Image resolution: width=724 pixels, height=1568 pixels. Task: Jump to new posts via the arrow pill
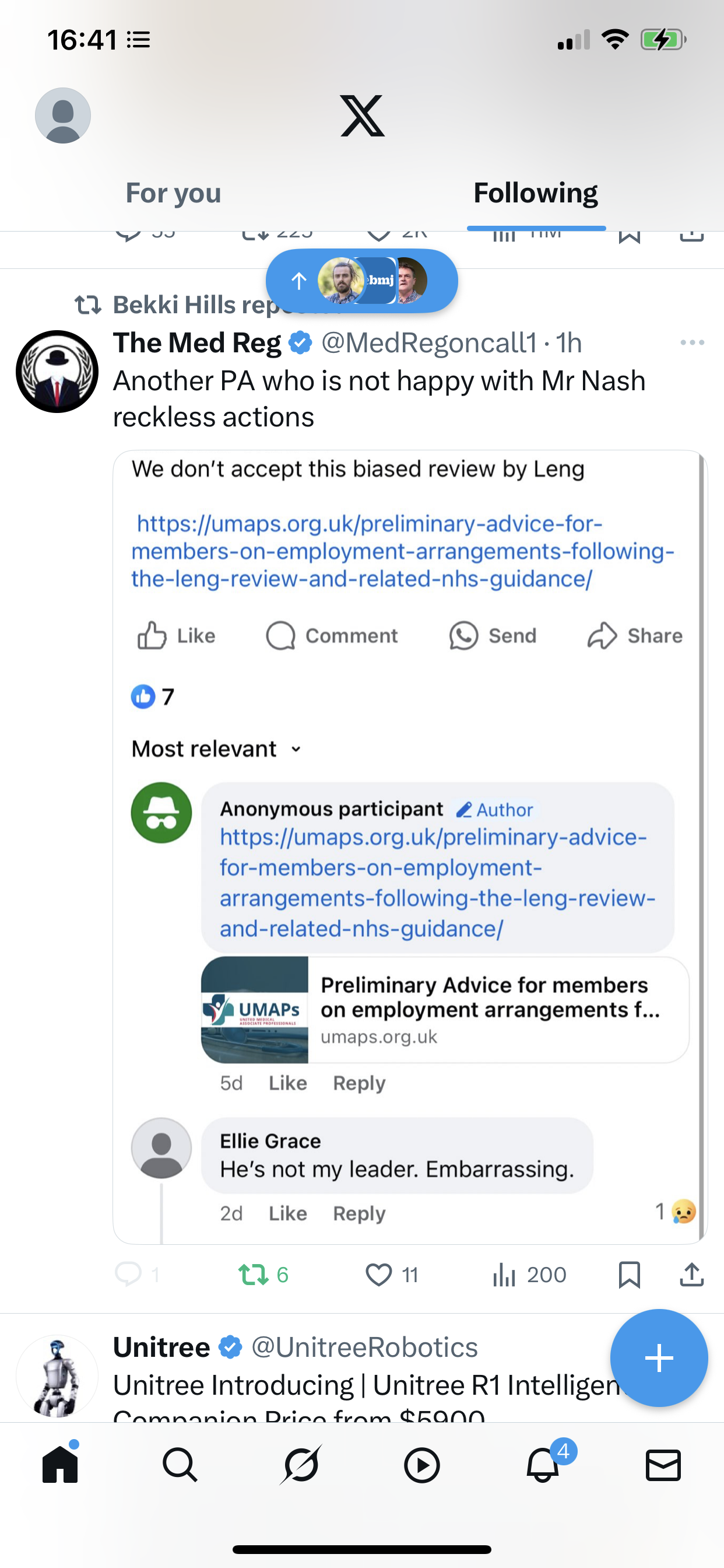tap(361, 281)
